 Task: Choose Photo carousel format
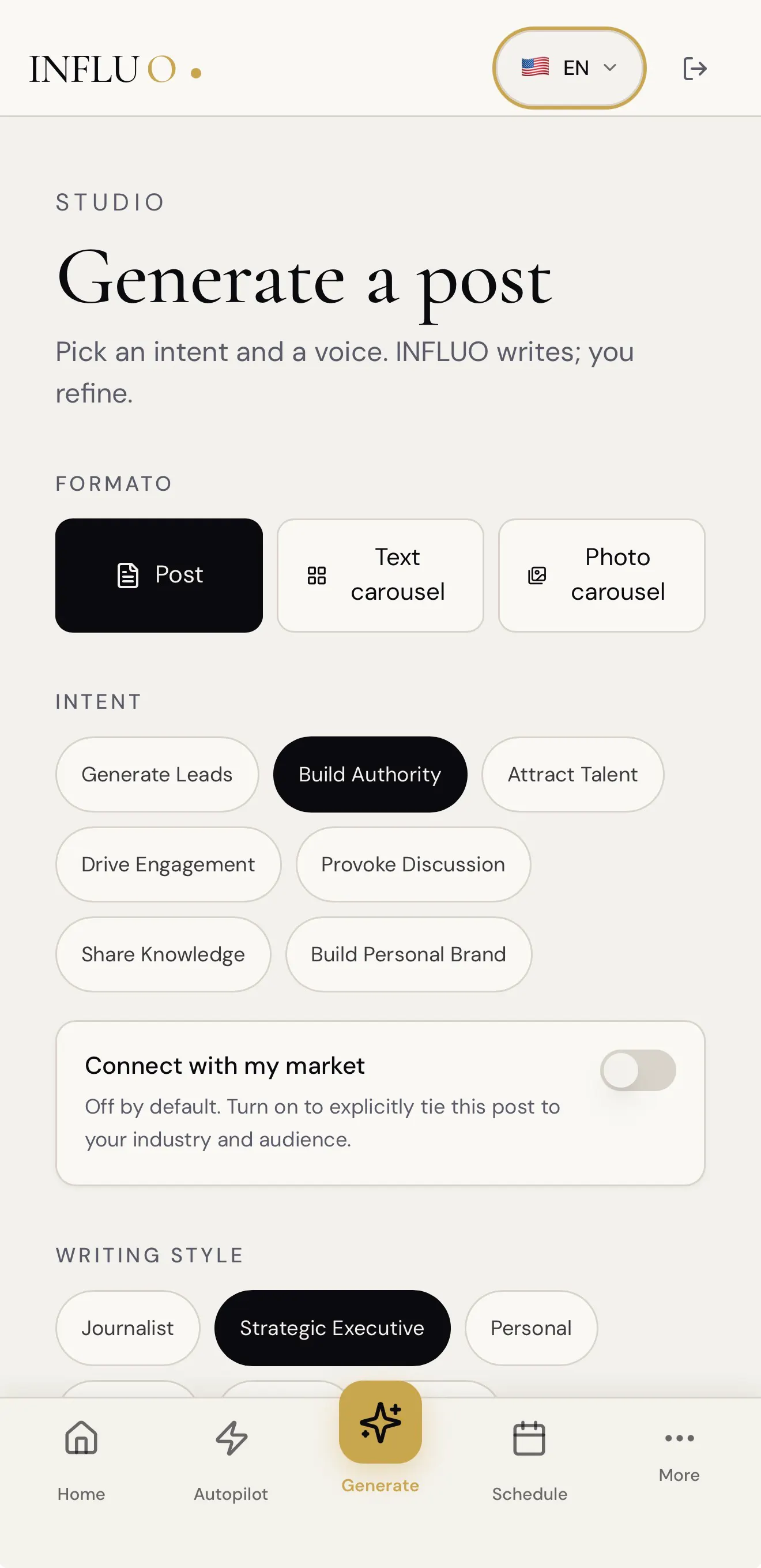(x=602, y=575)
